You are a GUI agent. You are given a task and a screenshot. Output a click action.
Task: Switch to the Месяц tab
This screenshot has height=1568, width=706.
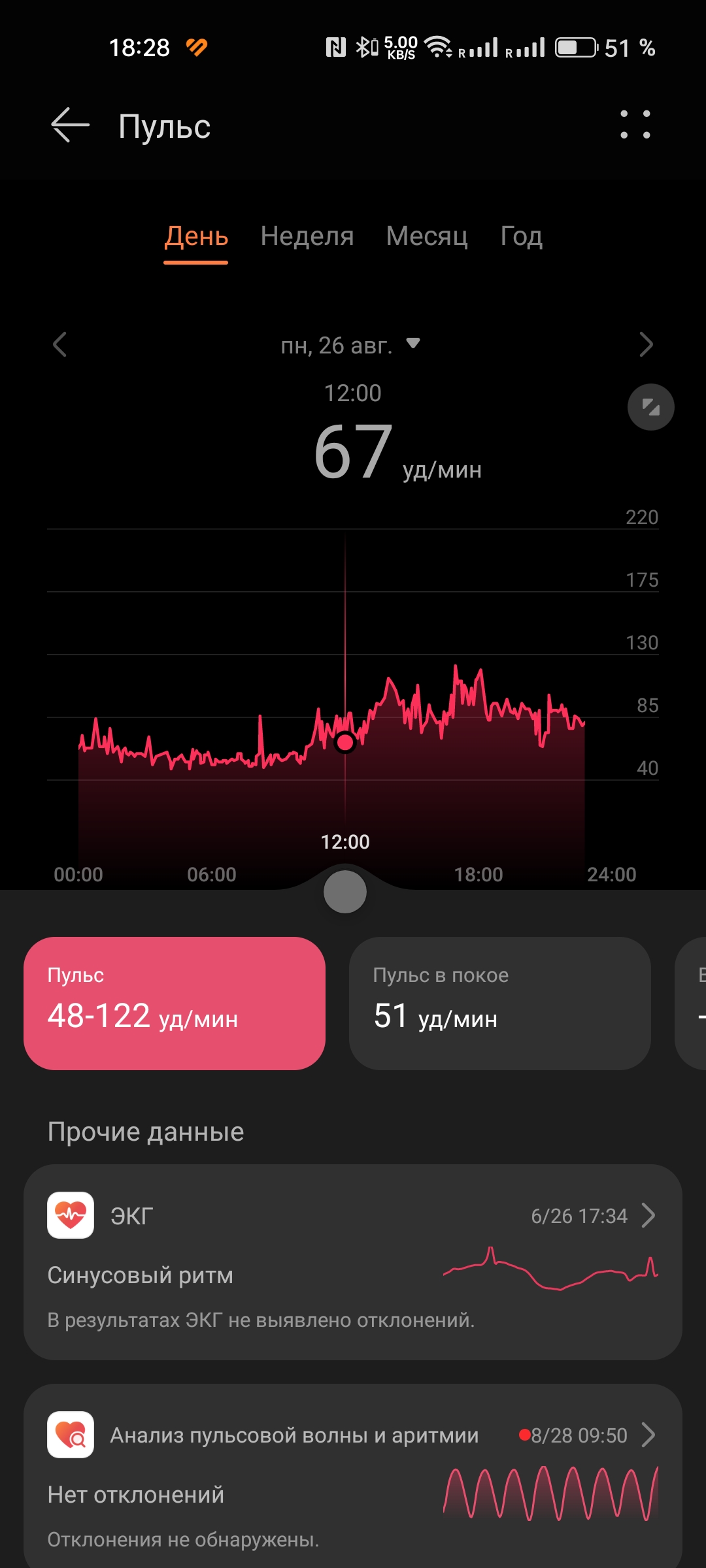pos(427,237)
